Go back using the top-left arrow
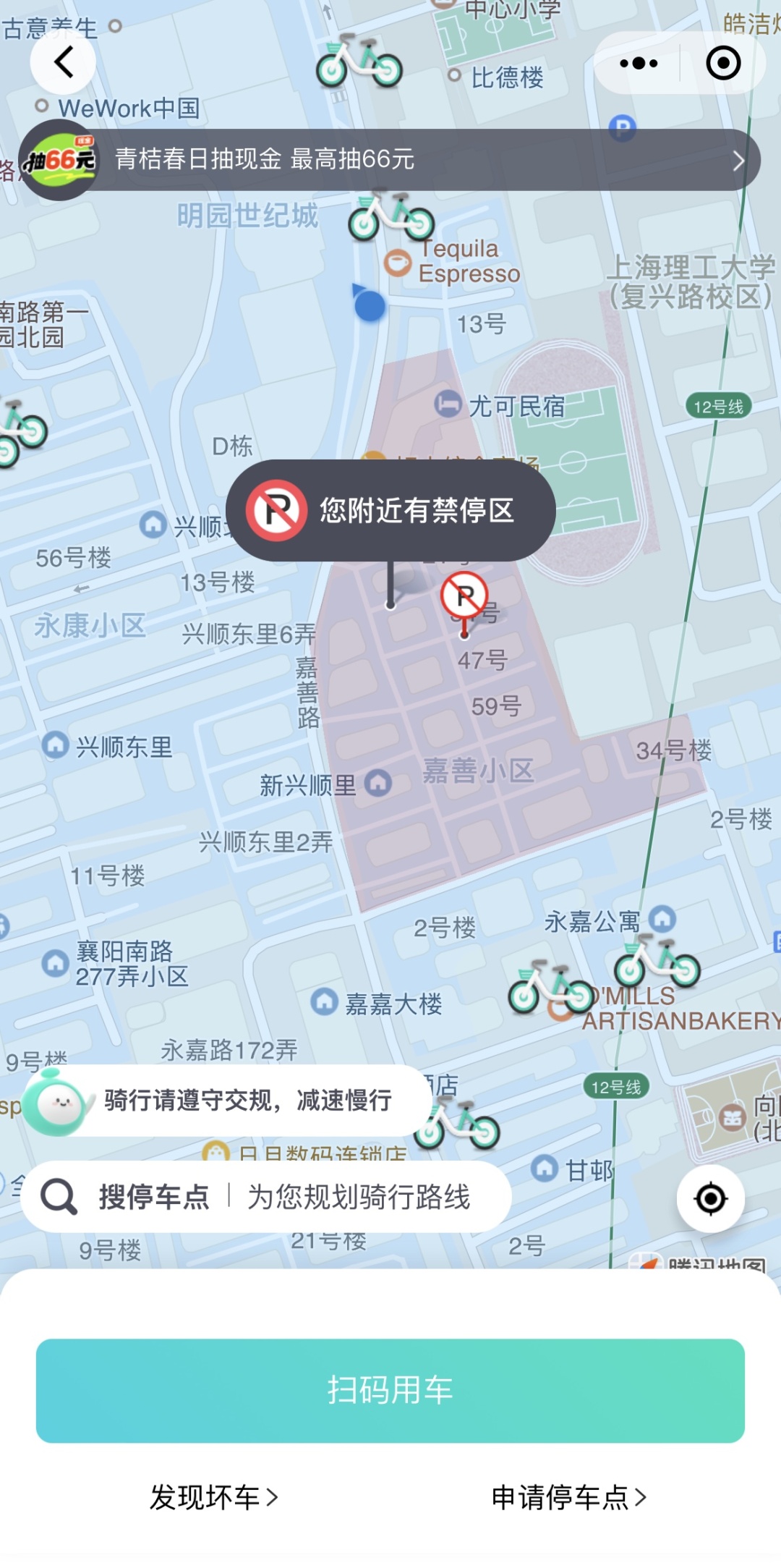 click(63, 62)
